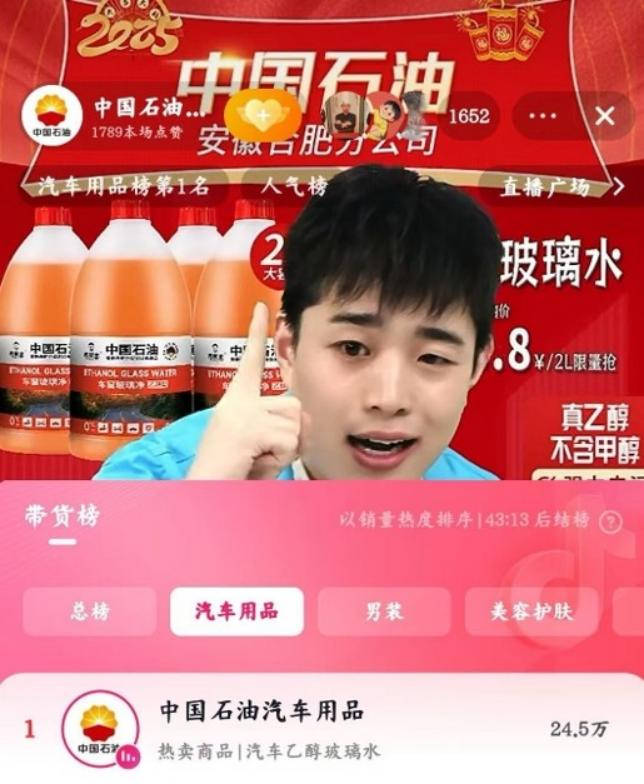View the 1652 online viewers list
Viewport: 644px width, 784px height.
pos(469,116)
